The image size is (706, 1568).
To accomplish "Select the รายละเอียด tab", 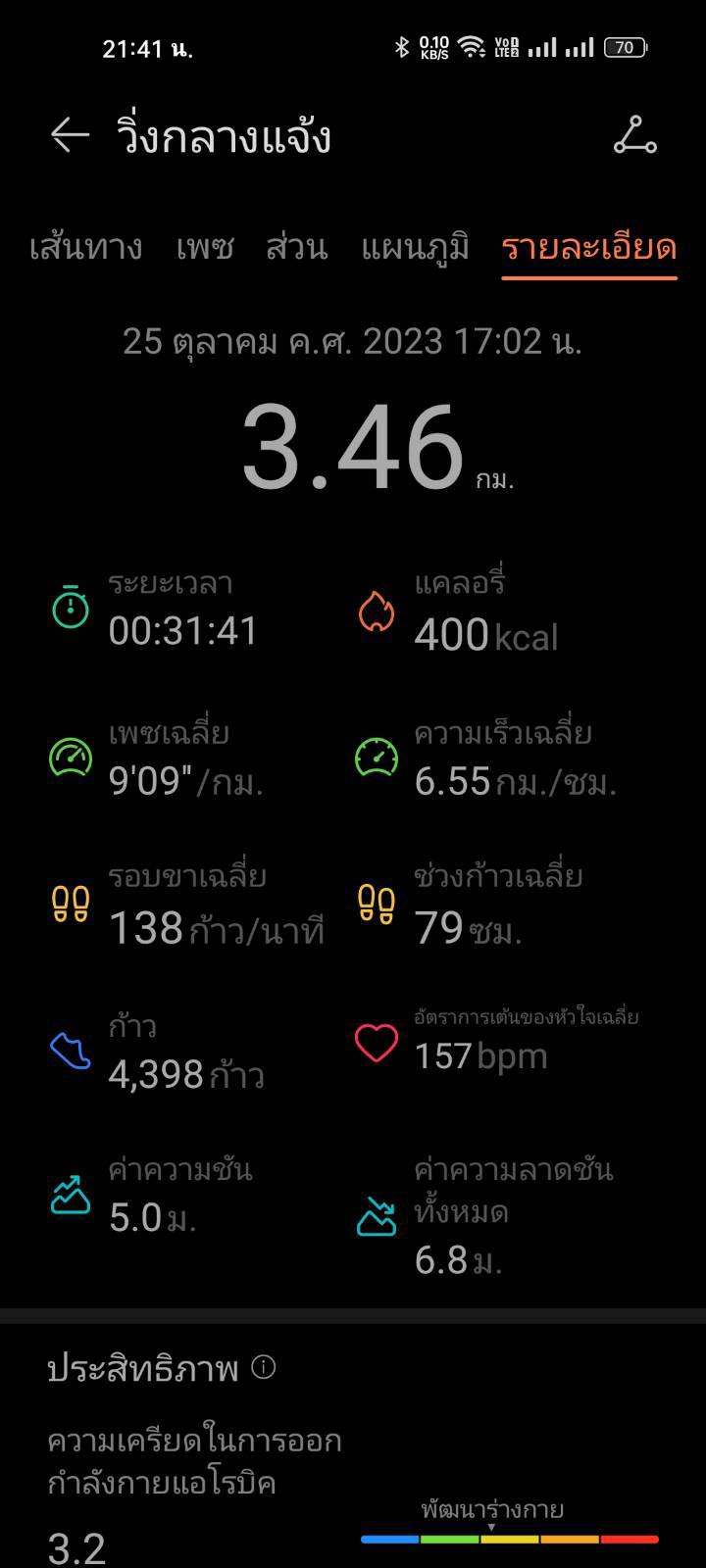I will pos(589,247).
